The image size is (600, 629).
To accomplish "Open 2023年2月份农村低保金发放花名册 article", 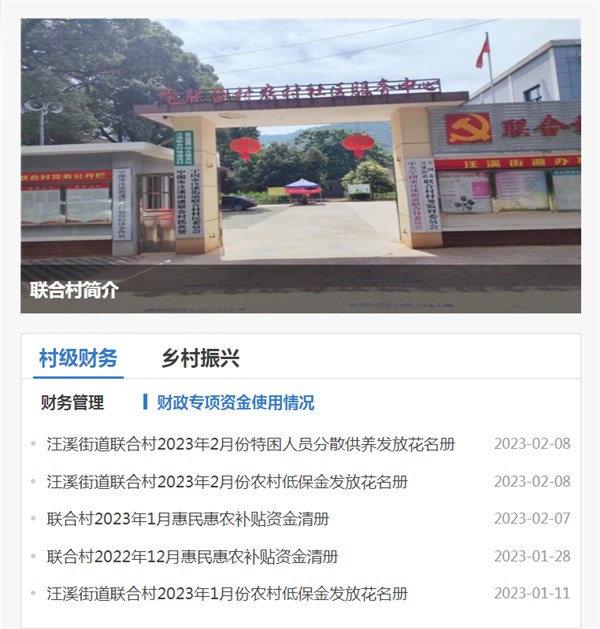I will (x=227, y=482).
